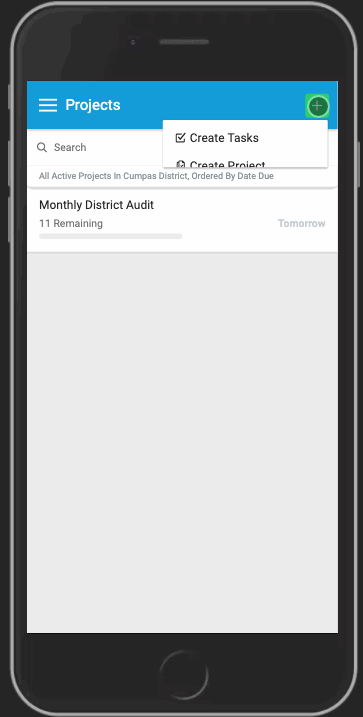
Task: Select Create Tasks from the menu
Action: (245, 138)
